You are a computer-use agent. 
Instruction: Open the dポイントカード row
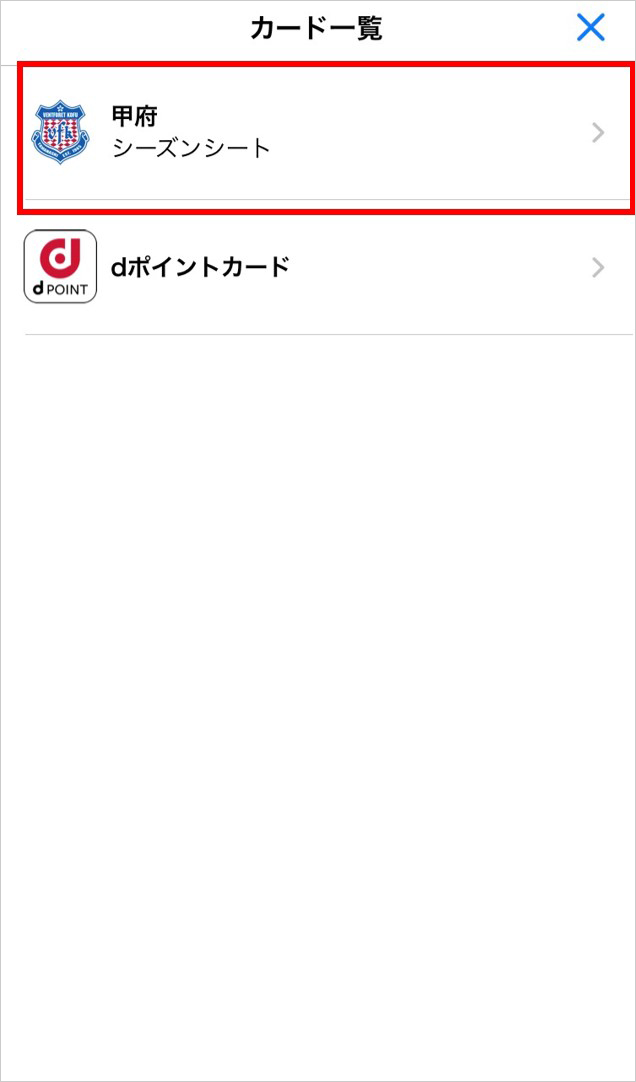coord(326,267)
